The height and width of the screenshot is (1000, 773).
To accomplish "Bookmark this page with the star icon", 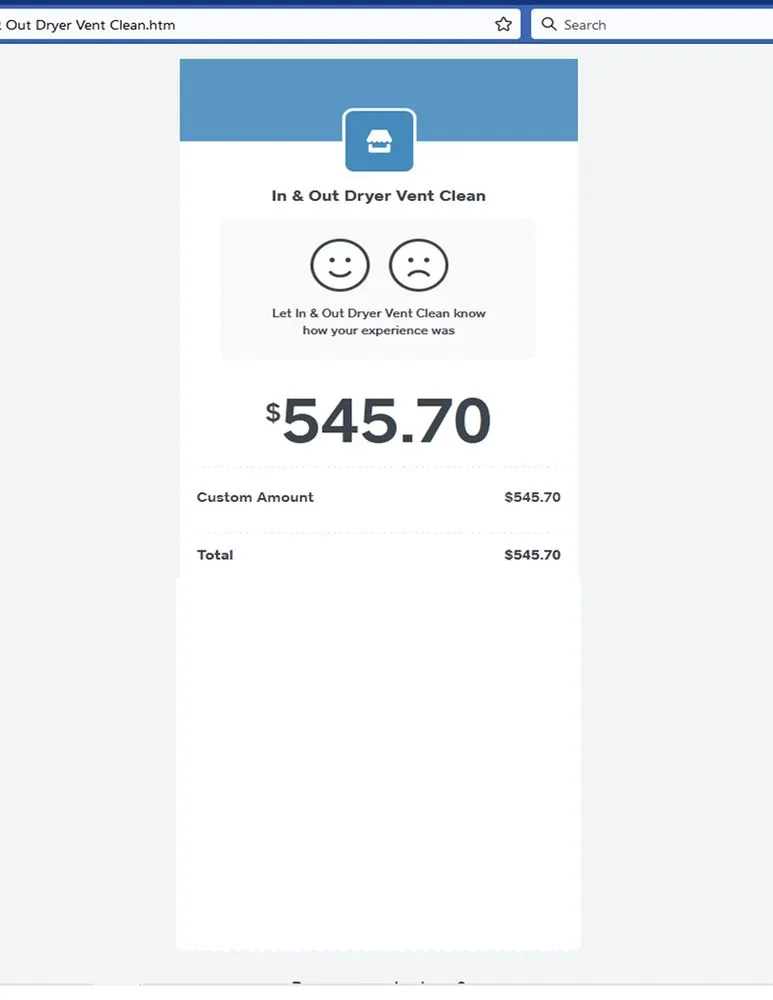I will 503,24.
